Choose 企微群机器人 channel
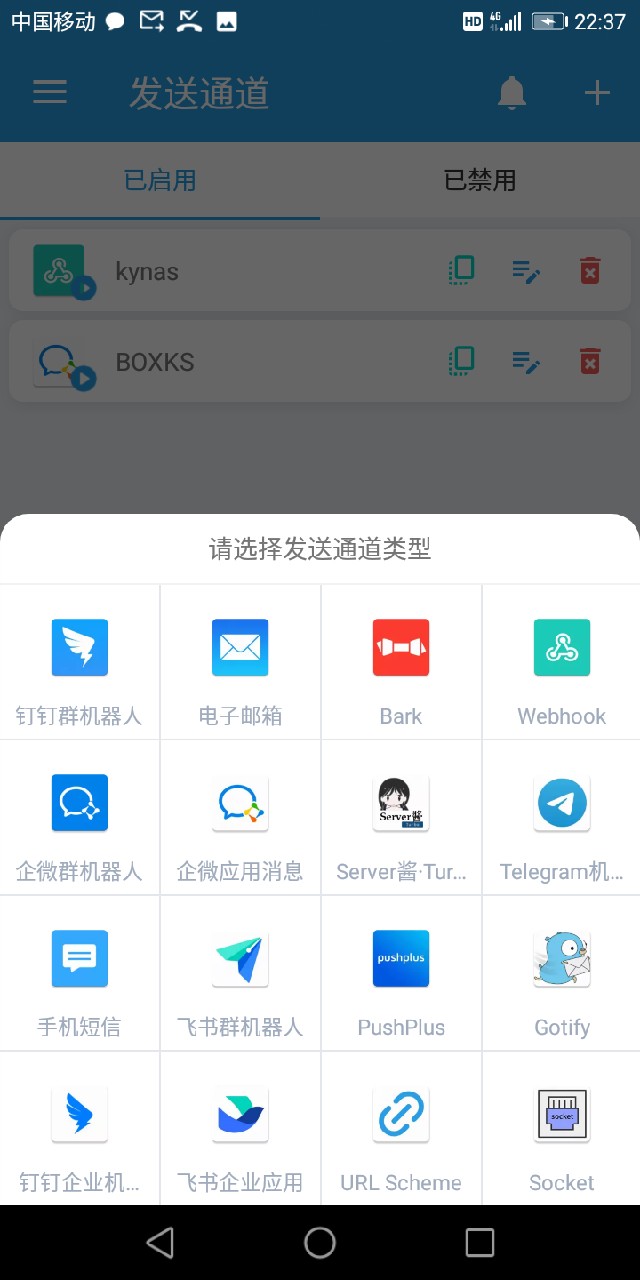Screen dimensions: 640x1280 pyautogui.click(x=80, y=817)
